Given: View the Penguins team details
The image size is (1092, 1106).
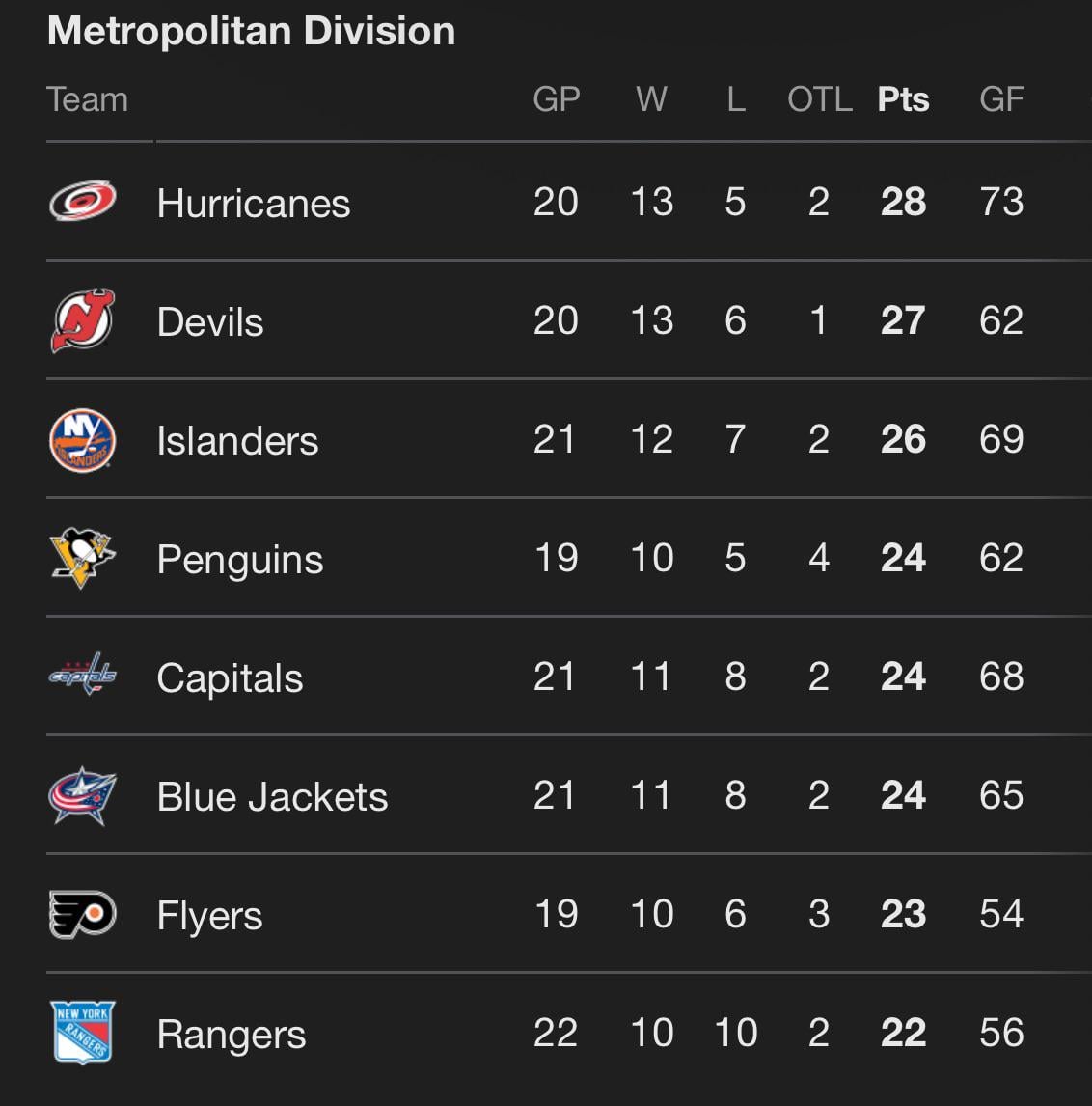Looking at the screenshot, I should click(240, 559).
